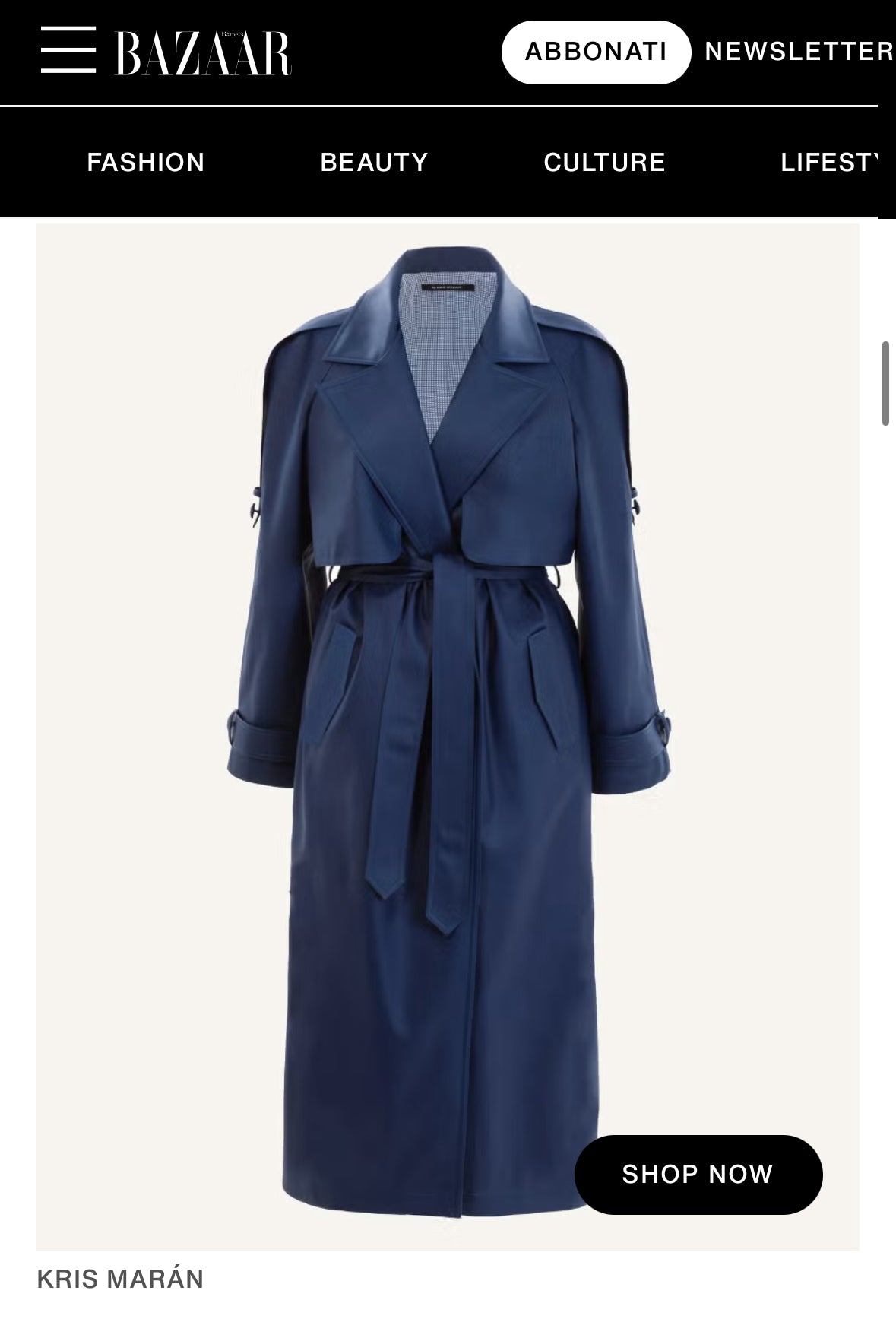Switch to the Fashion section

pos(145,162)
